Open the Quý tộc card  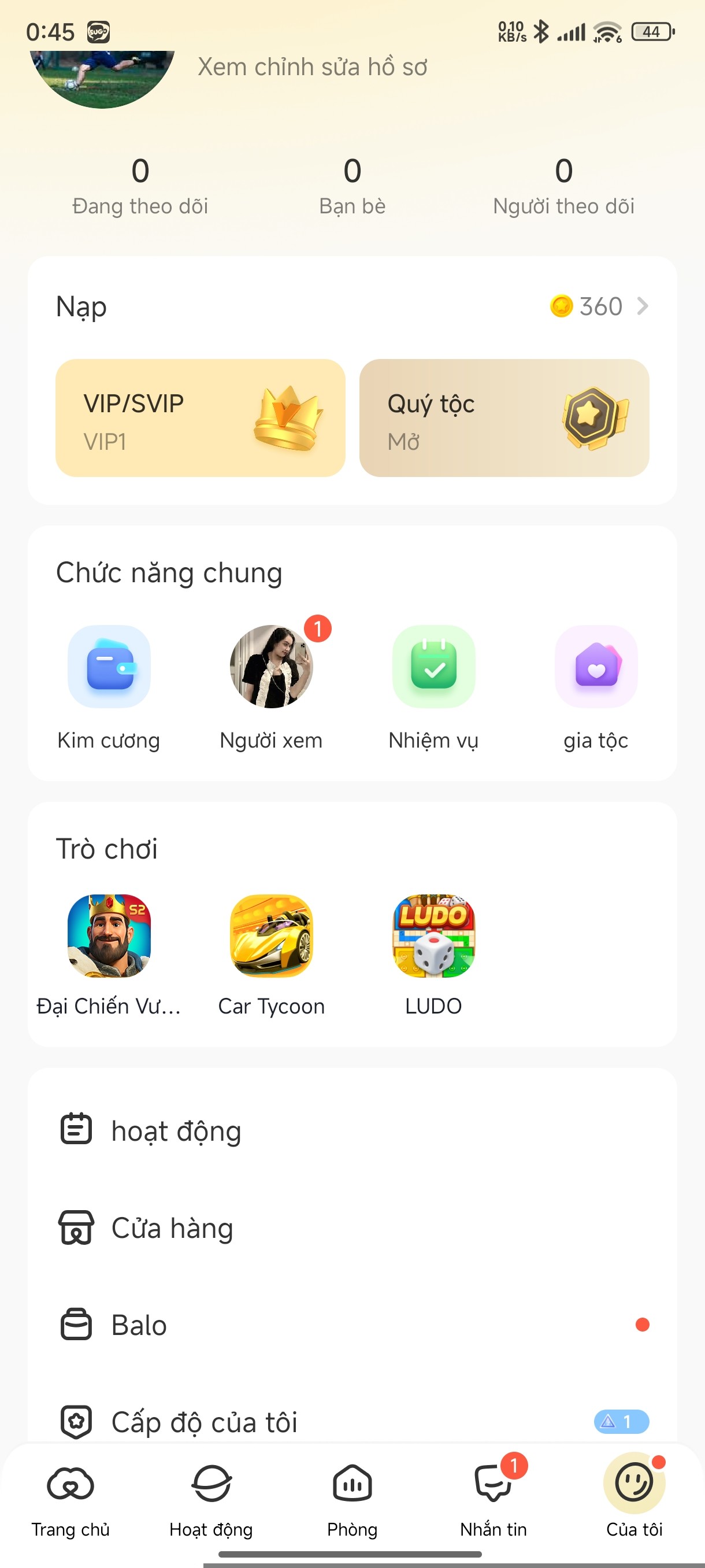pos(504,417)
